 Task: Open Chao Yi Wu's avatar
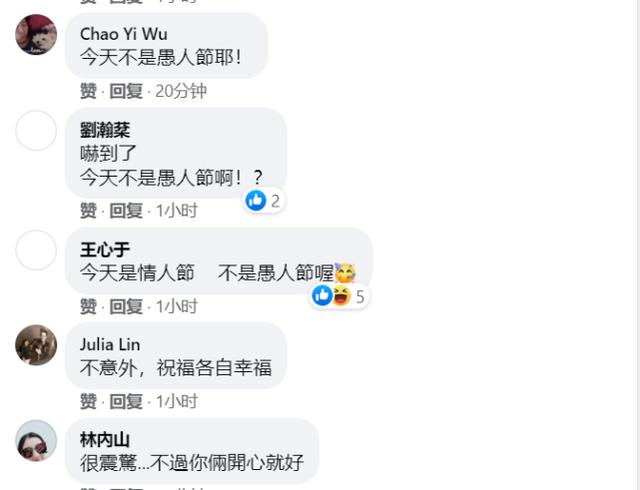point(36,35)
